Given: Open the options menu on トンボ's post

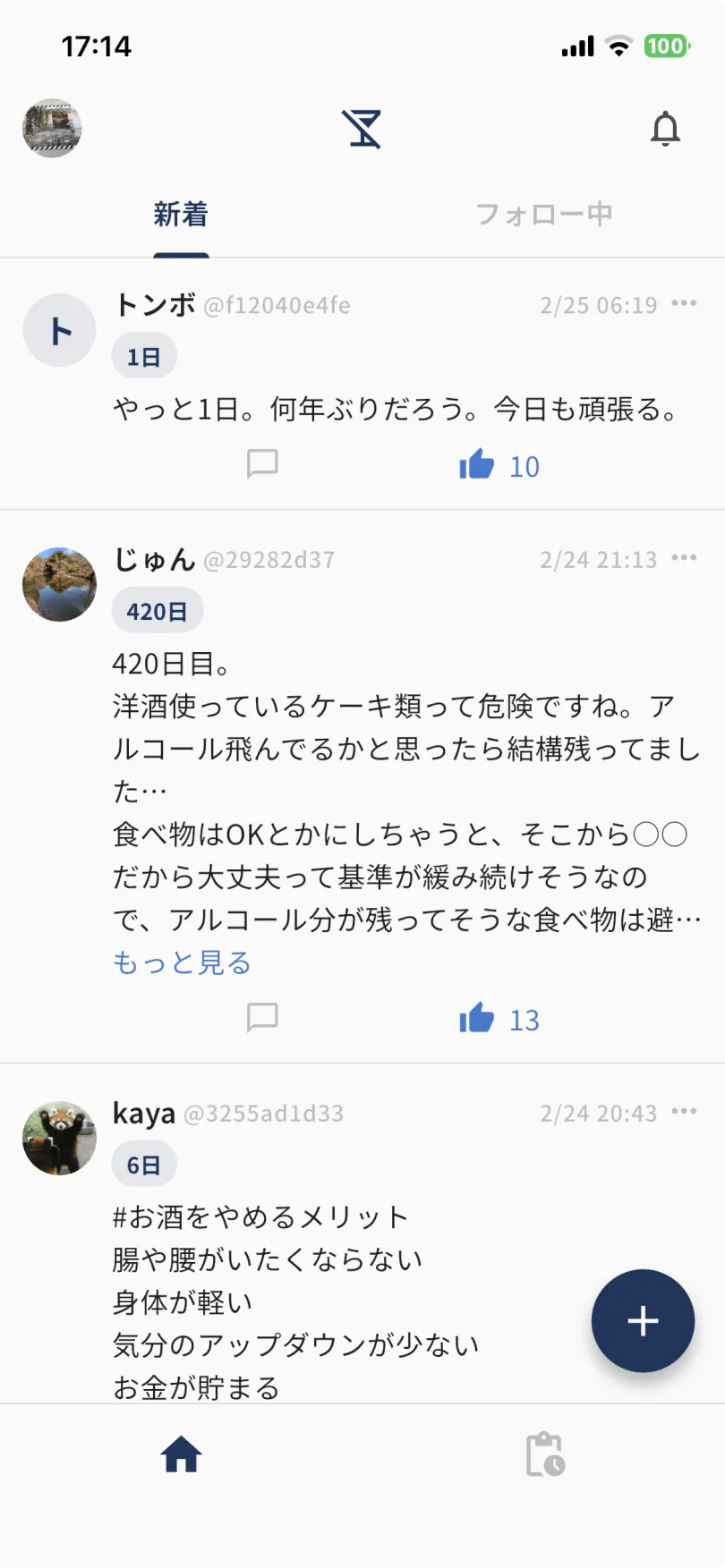Looking at the screenshot, I should click(684, 305).
